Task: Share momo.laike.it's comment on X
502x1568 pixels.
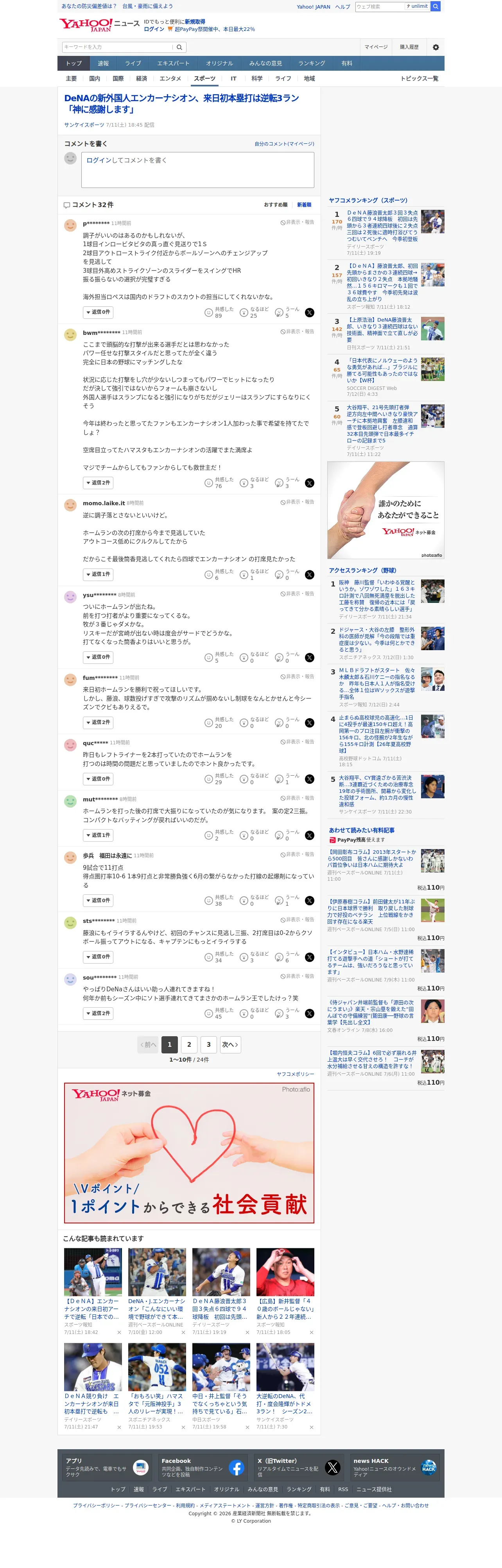Action: (310, 575)
